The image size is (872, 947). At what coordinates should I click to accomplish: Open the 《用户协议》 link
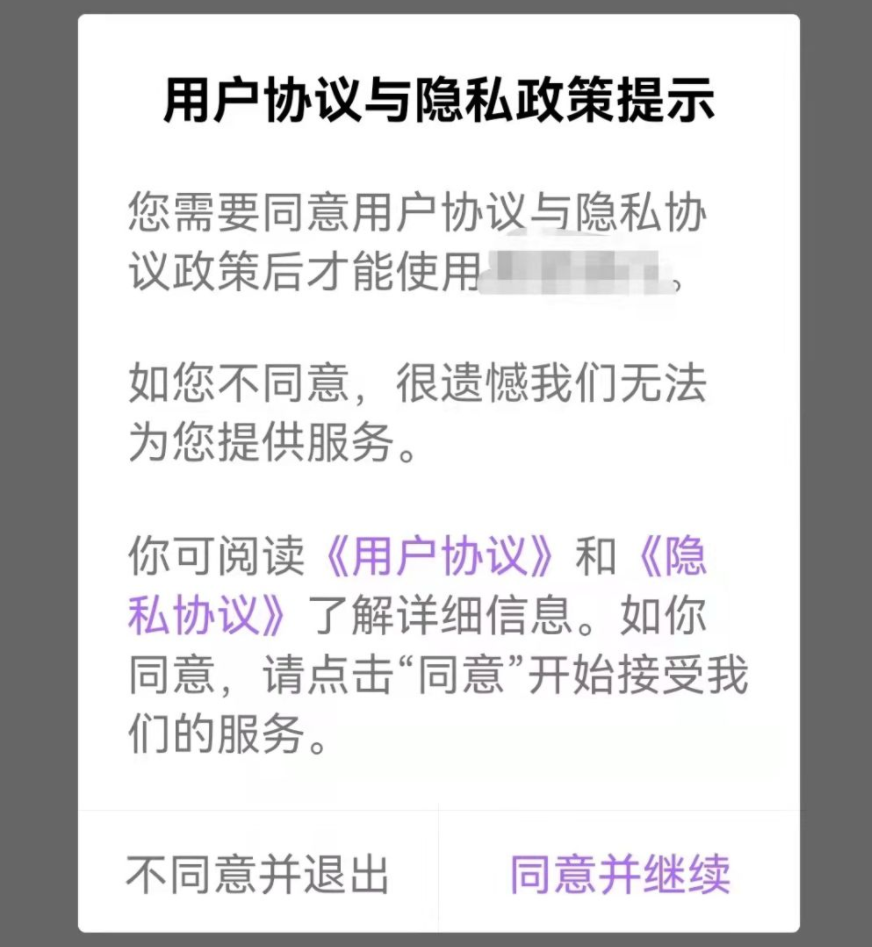(x=441, y=559)
